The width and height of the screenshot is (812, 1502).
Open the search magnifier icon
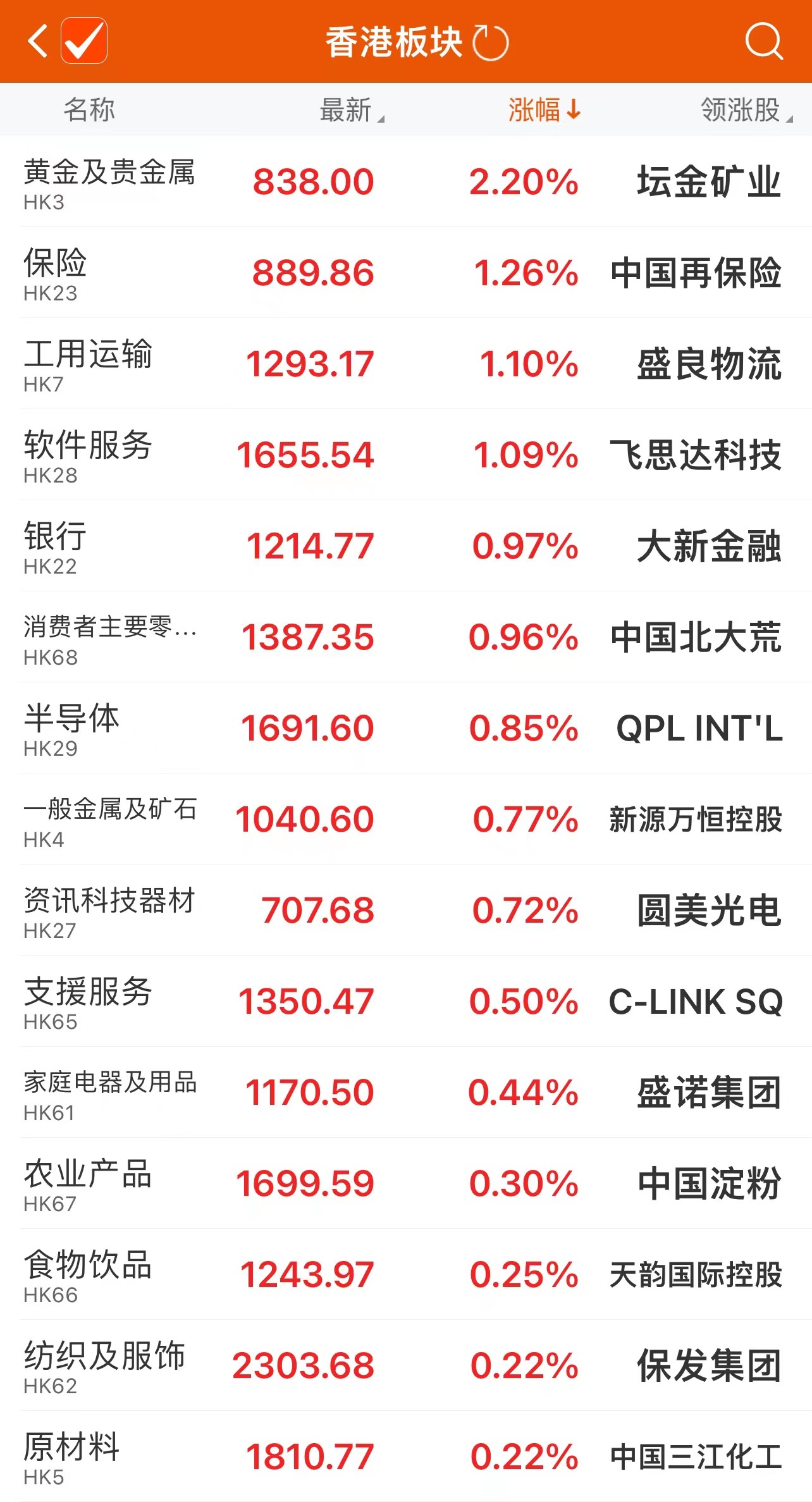763,42
